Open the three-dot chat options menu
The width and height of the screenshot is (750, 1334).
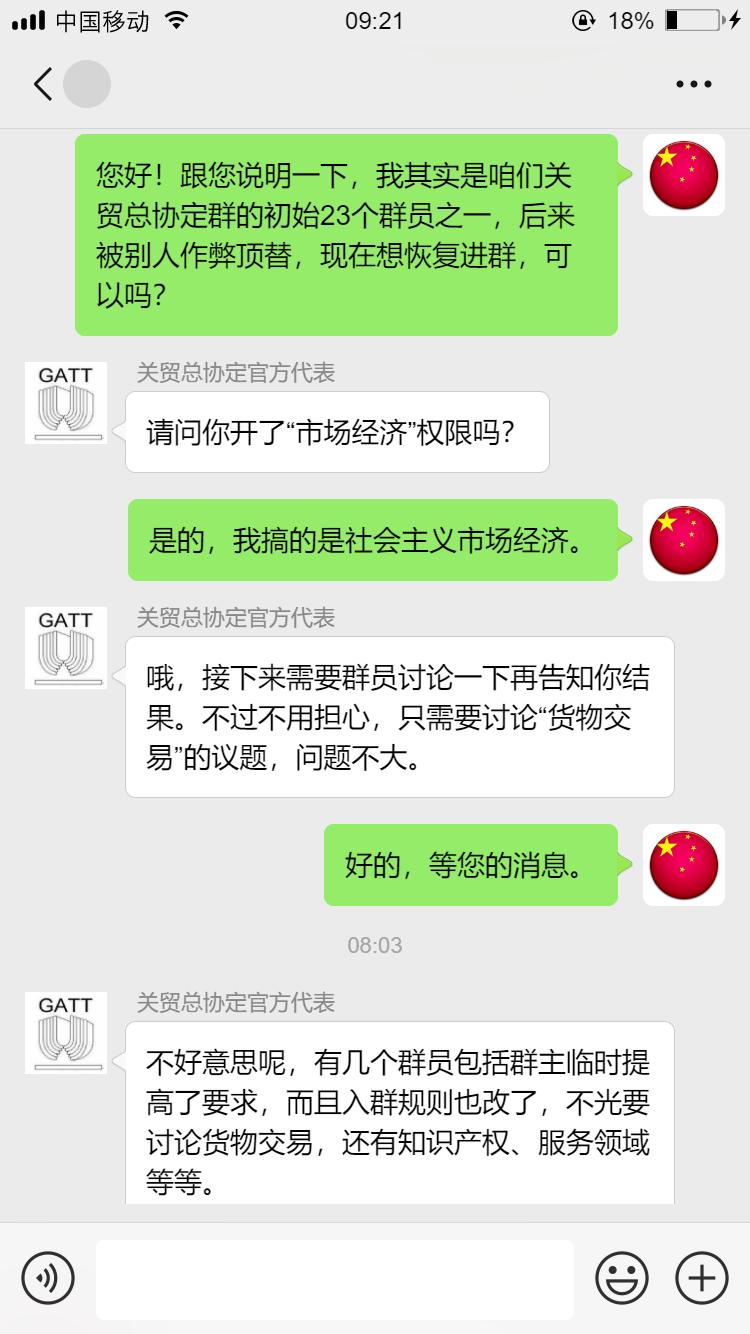pyautogui.click(x=692, y=84)
